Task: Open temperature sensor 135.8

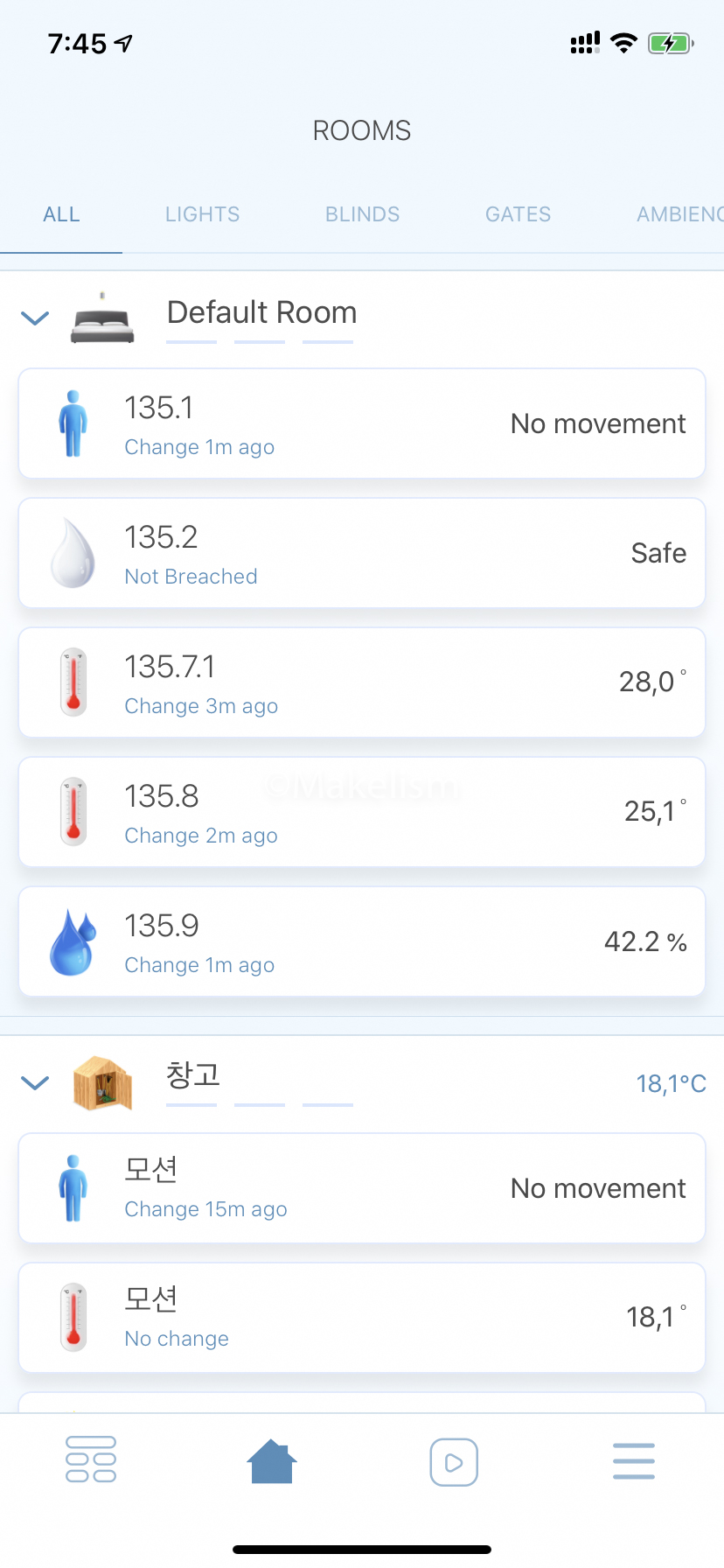Action: pos(362,812)
